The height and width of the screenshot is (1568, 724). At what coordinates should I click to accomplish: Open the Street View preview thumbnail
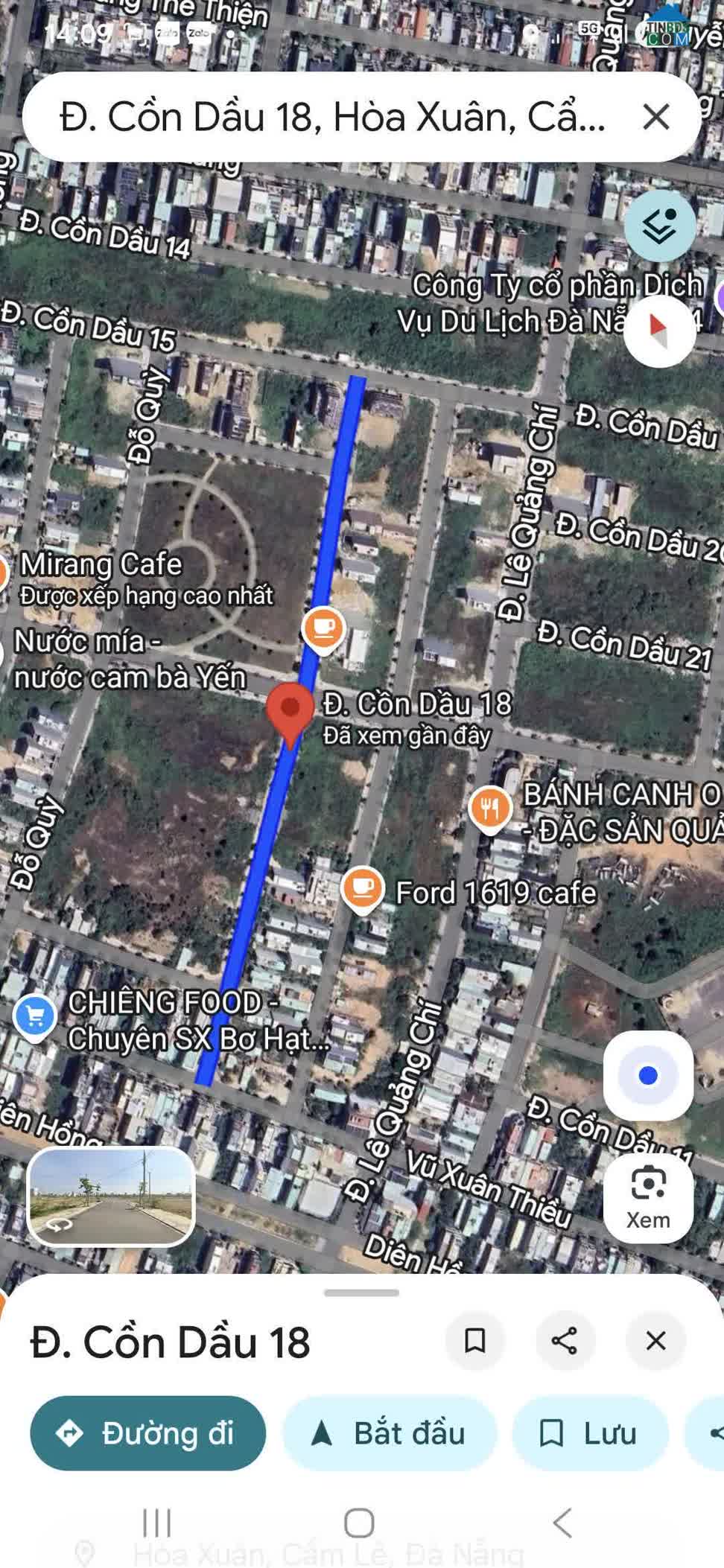[111, 1197]
